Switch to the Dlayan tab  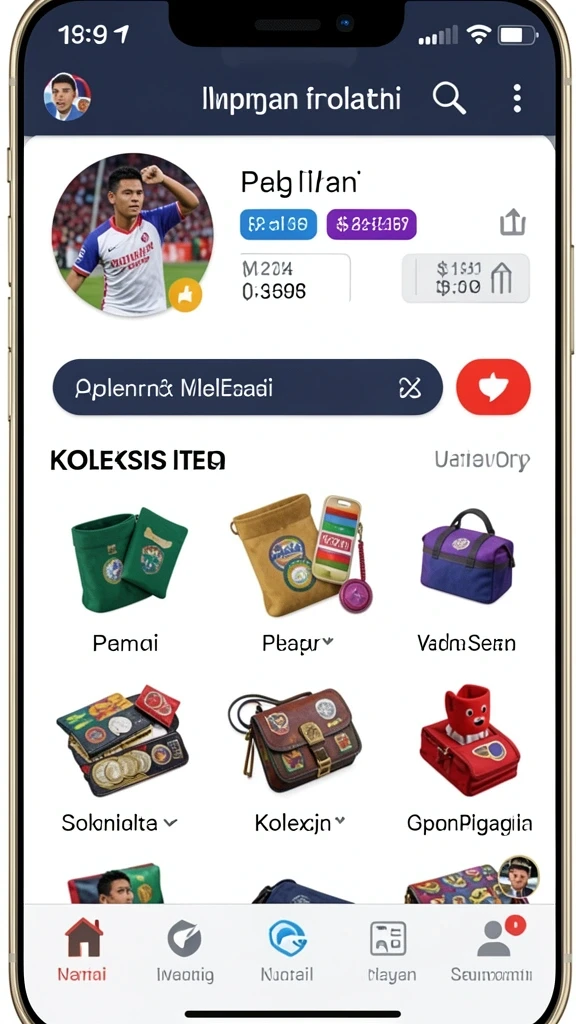click(x=390, y=950)
